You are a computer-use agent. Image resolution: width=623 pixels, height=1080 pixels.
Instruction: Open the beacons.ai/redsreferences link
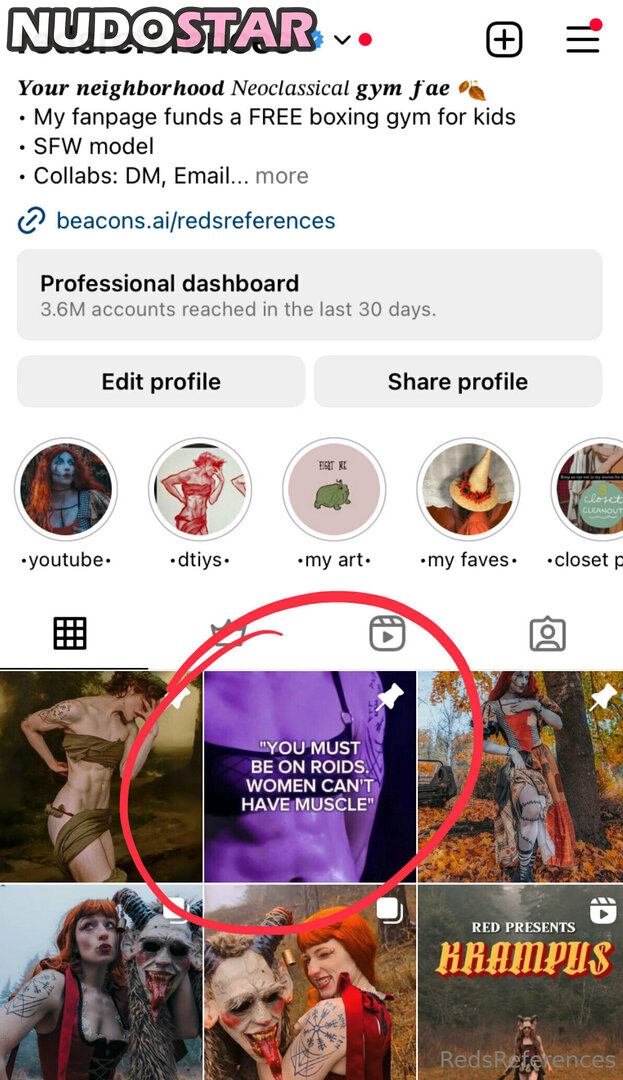tap(195, 221)
